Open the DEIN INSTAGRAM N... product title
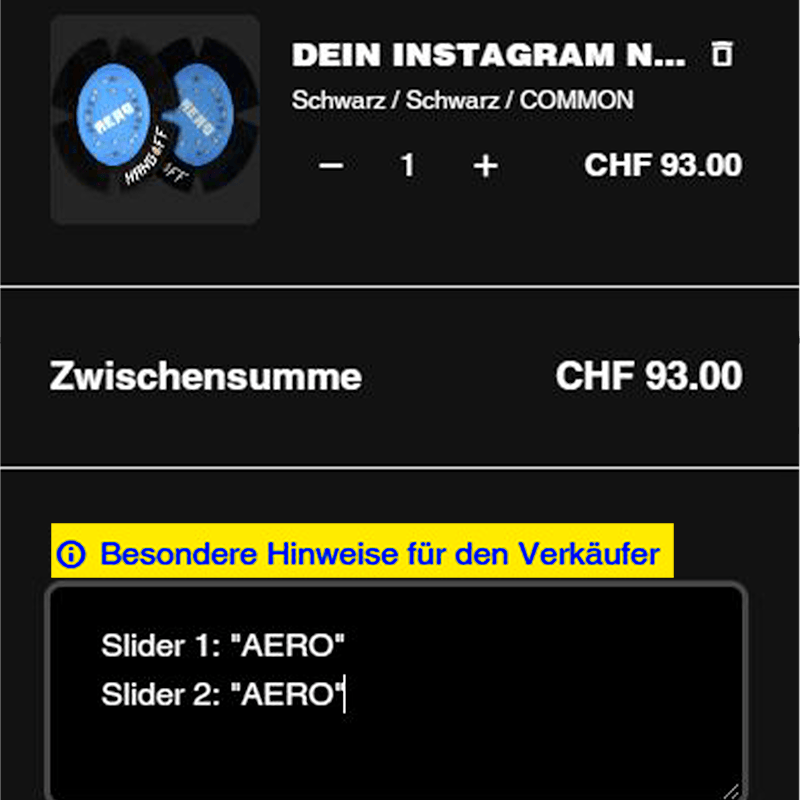800x800 pixels. 488,55
